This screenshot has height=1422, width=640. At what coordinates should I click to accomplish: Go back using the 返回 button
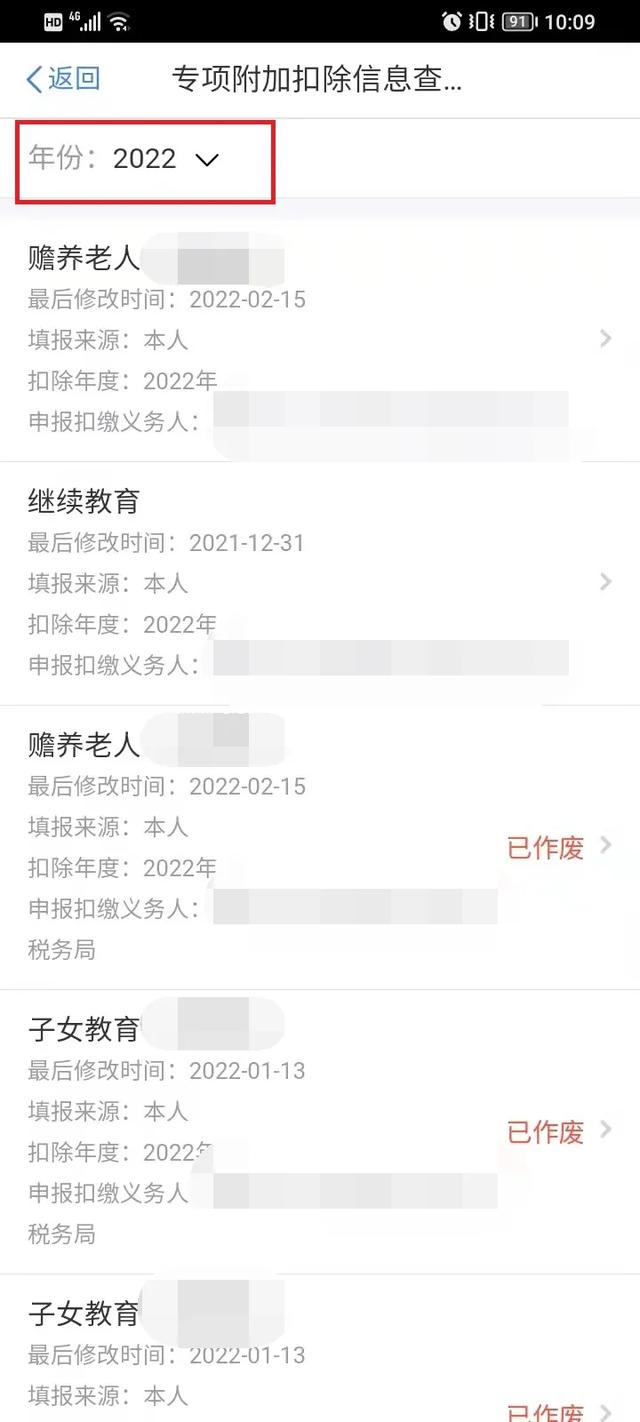(x=63, y=79)
